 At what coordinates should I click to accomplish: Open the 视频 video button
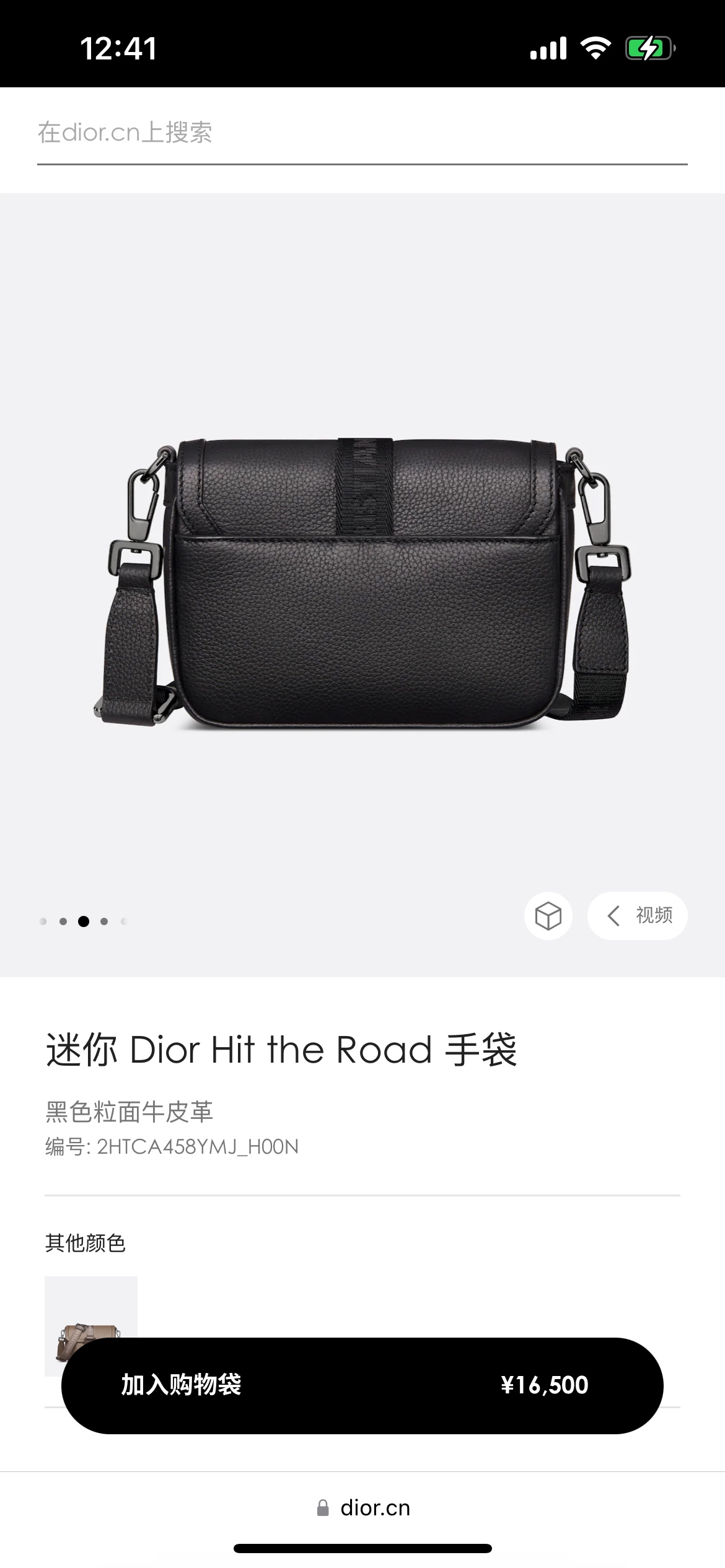[x=638, y=916]
